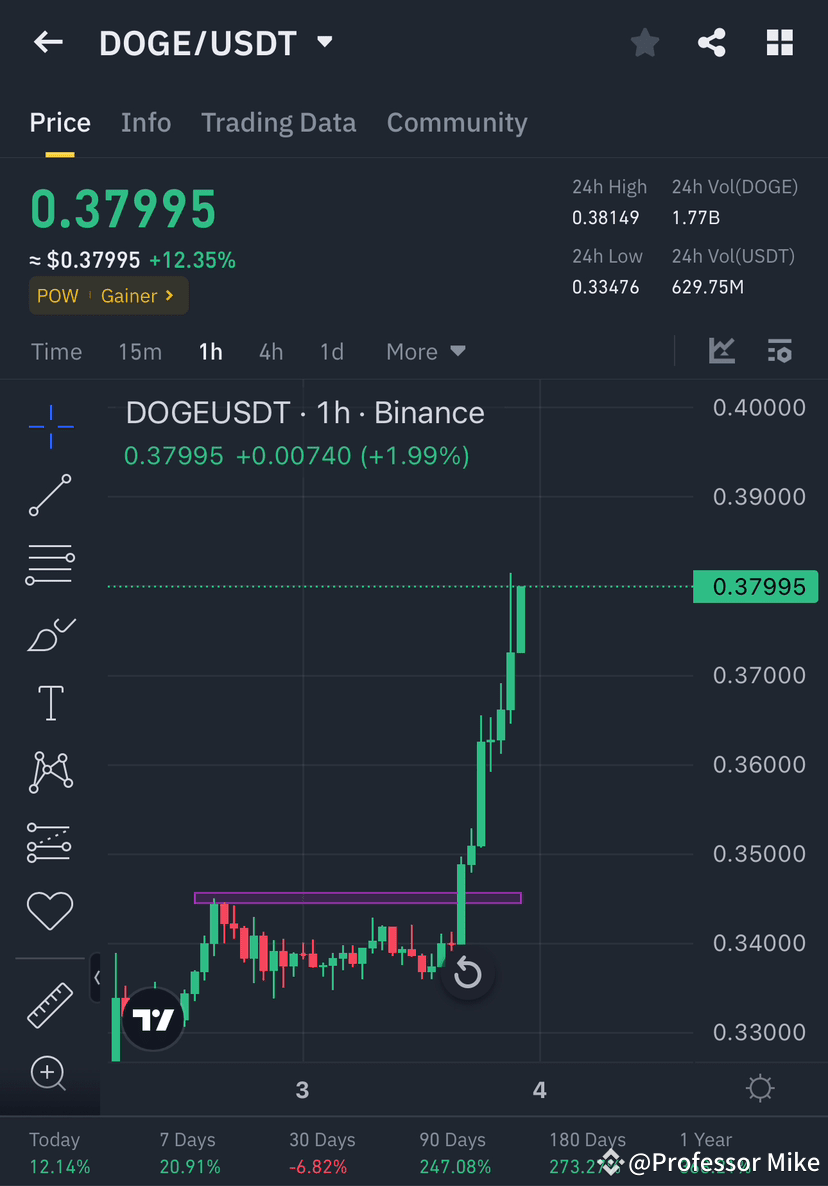The image size is (828, 1186).
Task: Open favorite drawings with heart icon
Action: 50,911
